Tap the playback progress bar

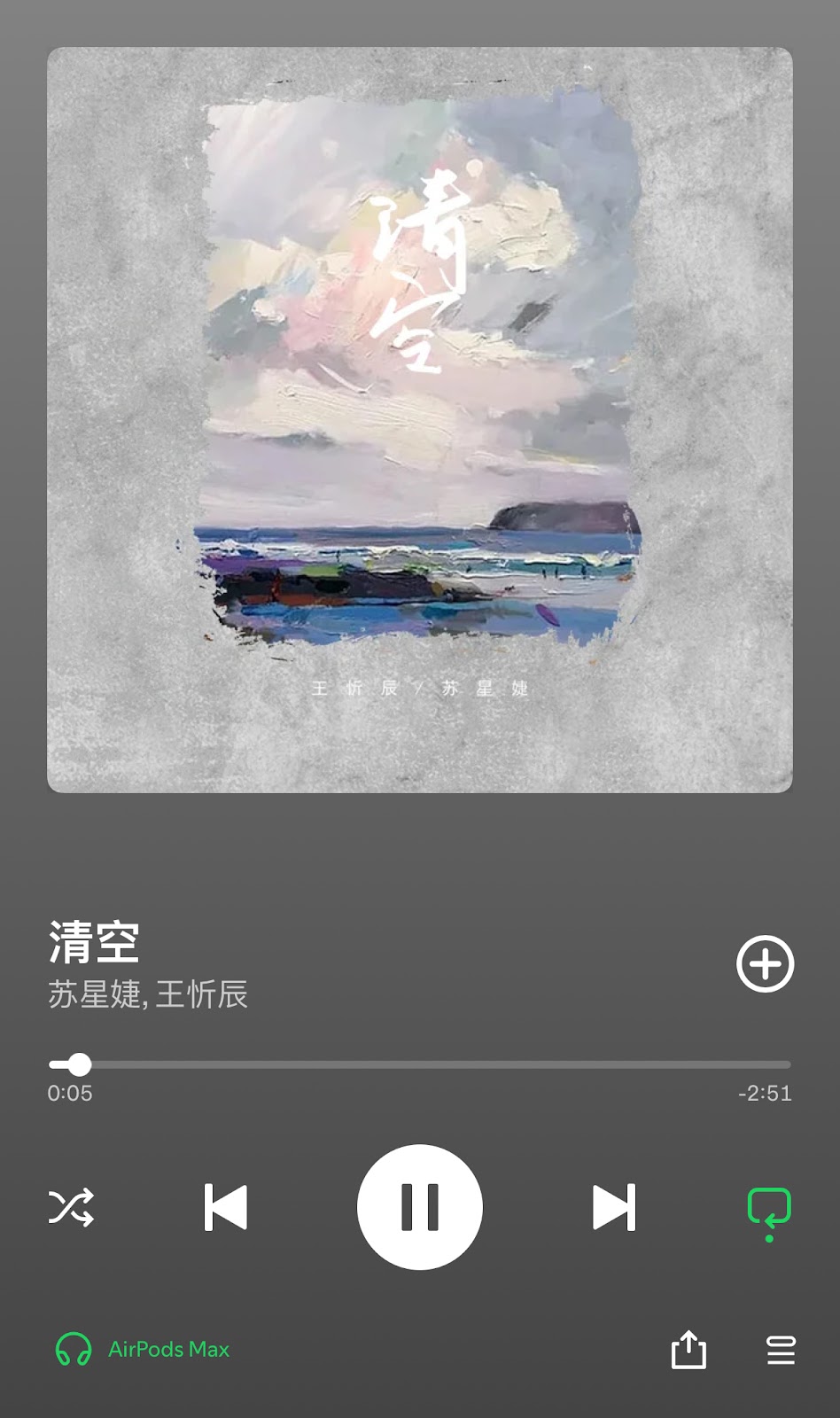point(420,1064)
